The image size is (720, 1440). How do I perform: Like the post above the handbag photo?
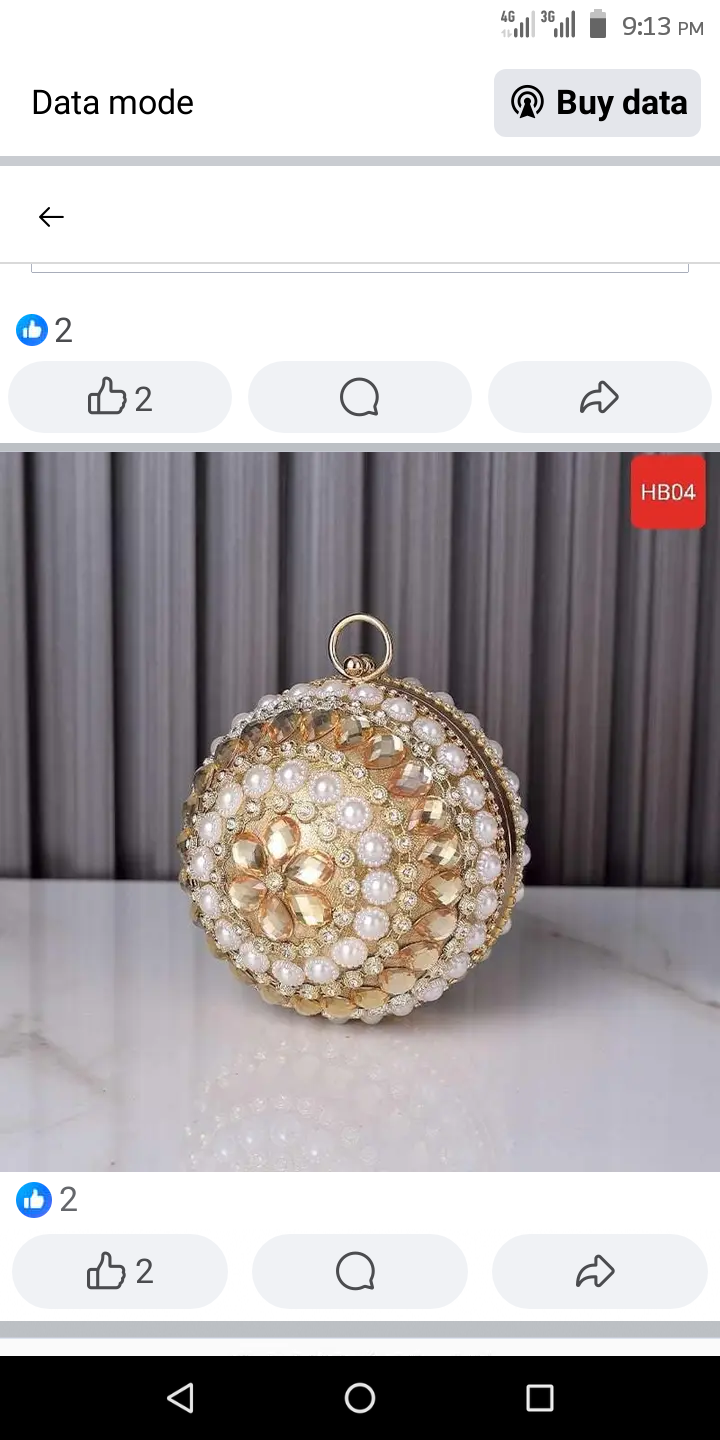[x=120, y=398]
